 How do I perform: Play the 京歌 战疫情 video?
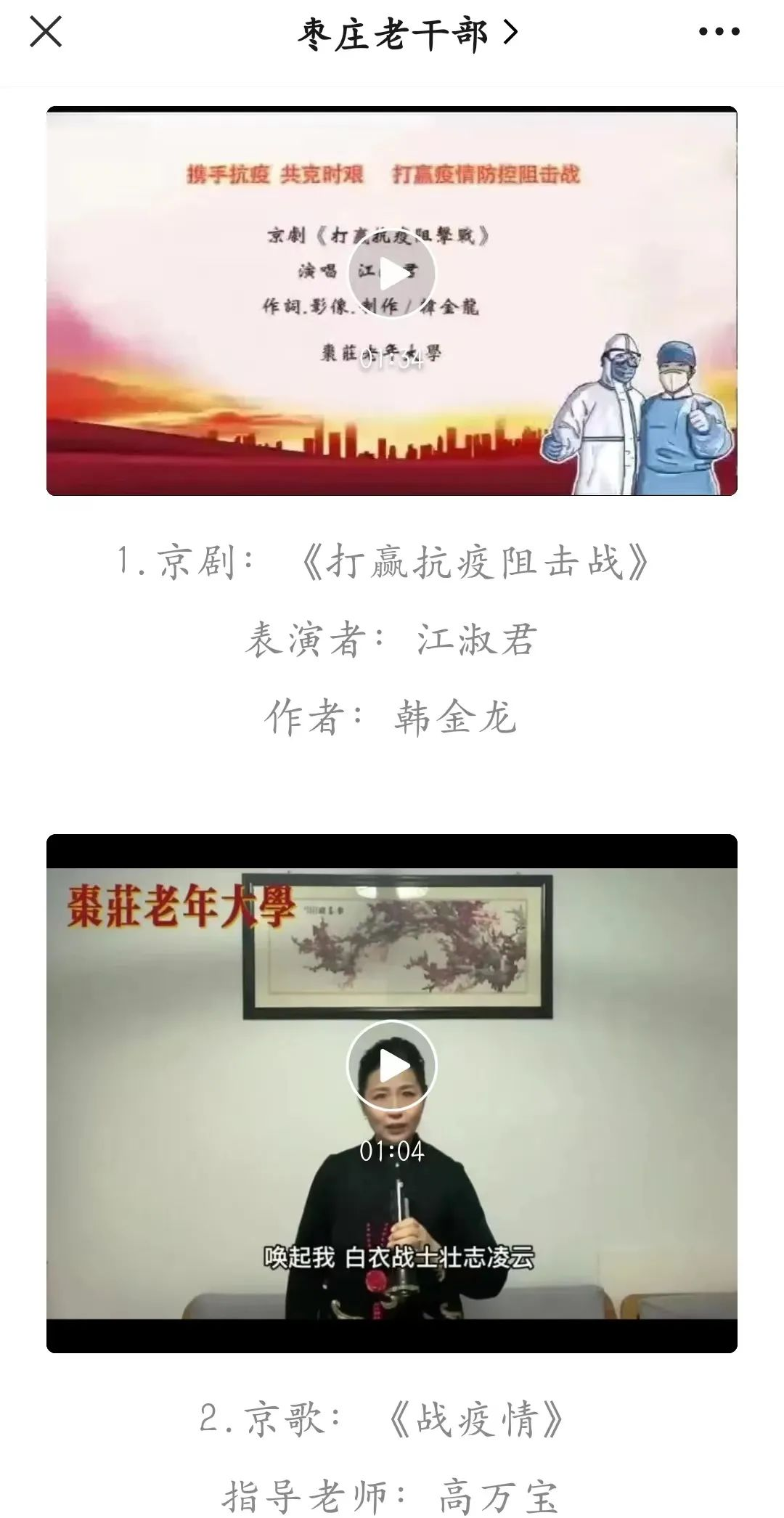tap(392, 1065)
